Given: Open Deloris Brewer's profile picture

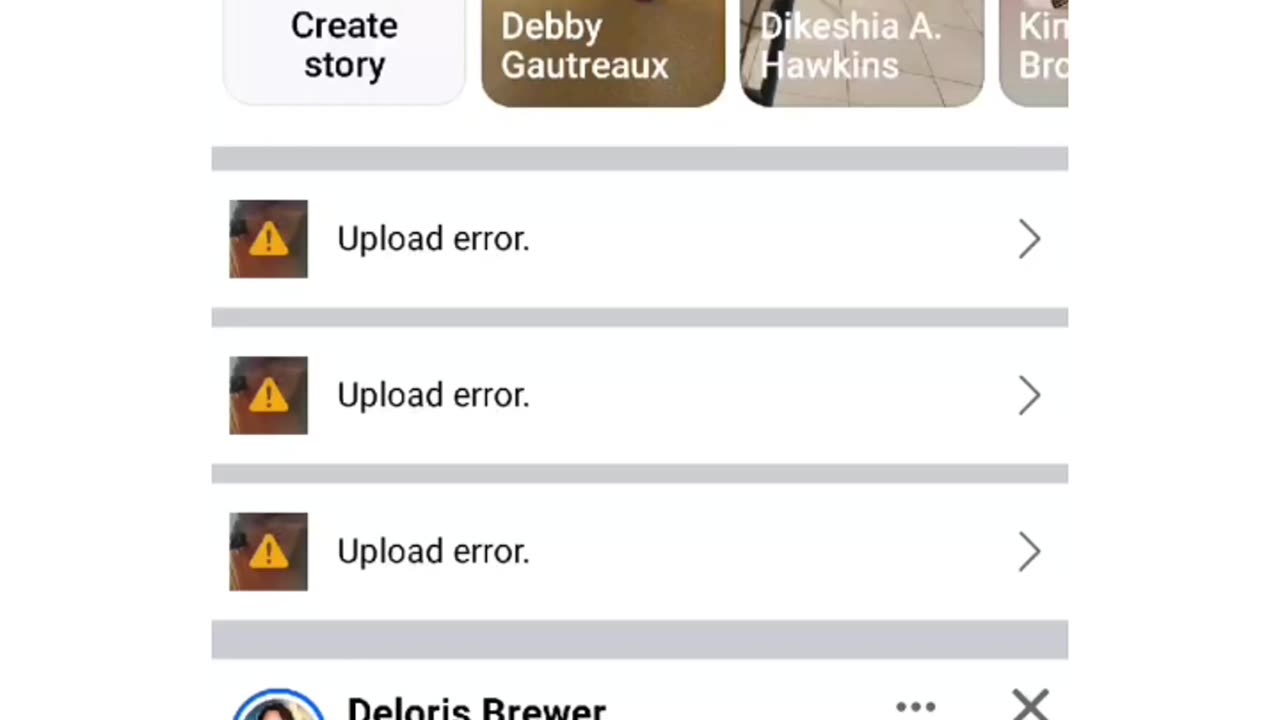Looking at the screenshot, I should coord(279,708).
